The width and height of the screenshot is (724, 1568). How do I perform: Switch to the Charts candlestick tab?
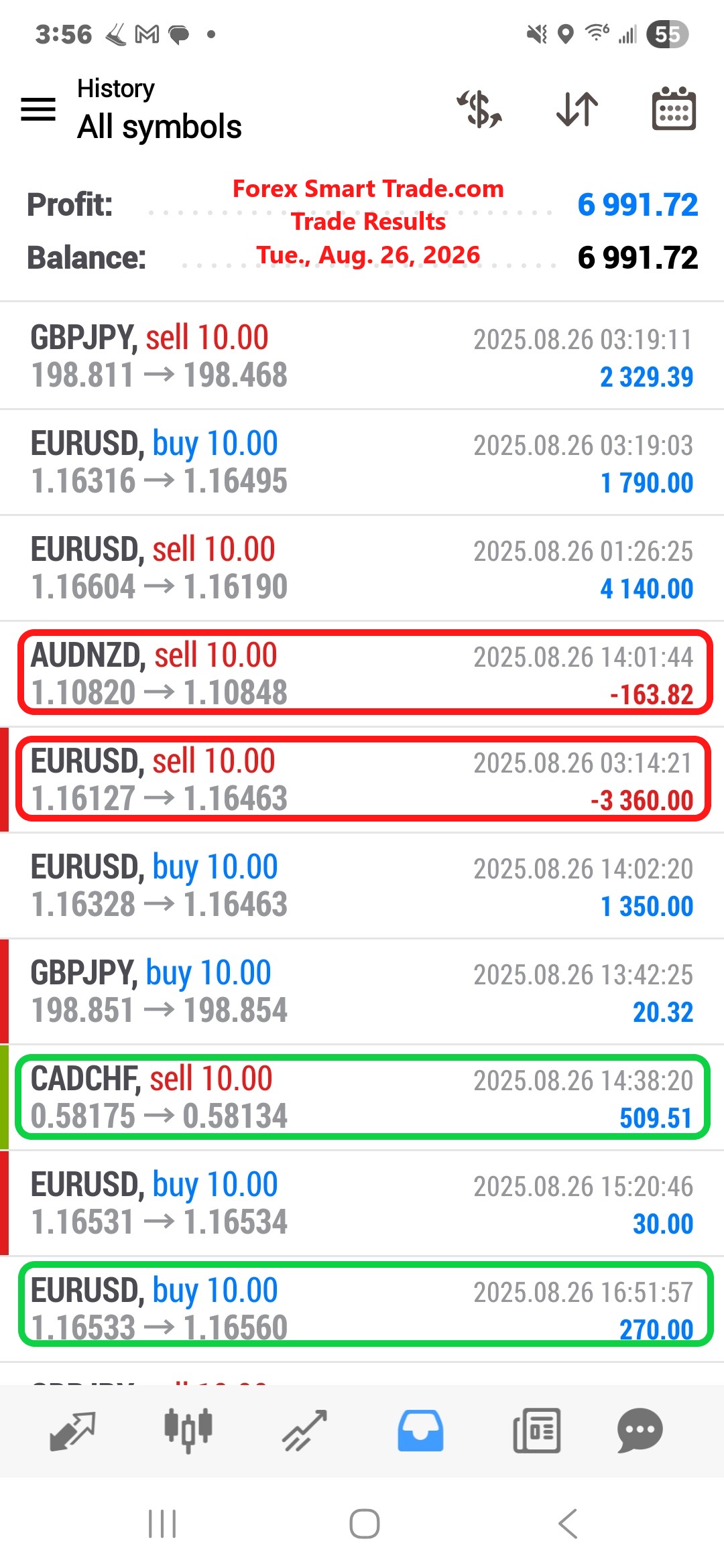click(188, 1431)
